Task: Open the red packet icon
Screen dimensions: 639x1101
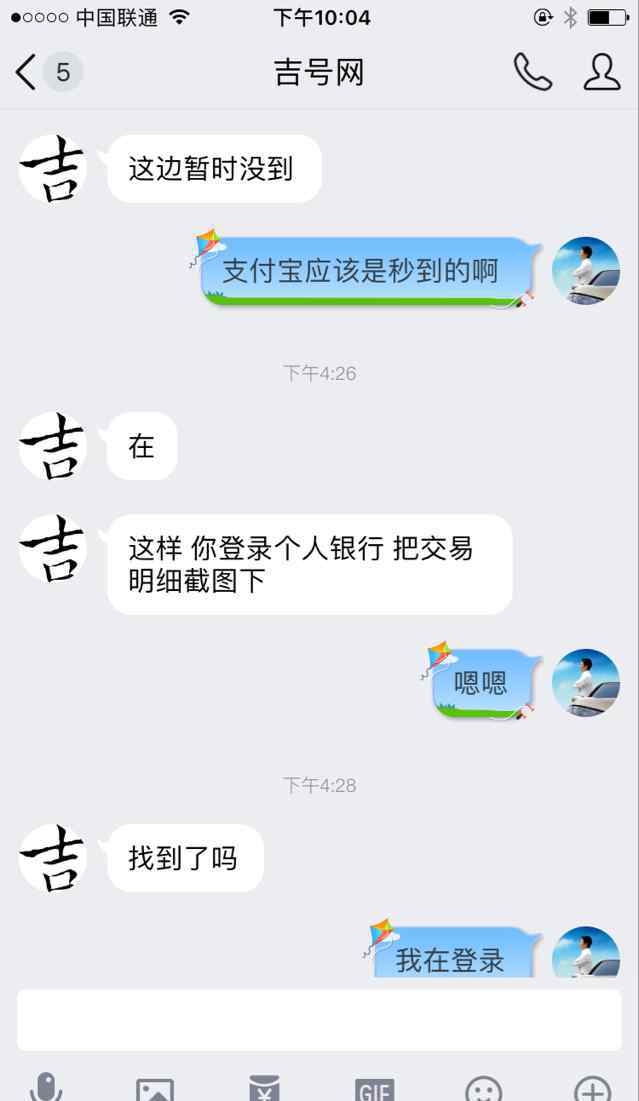Action: [264, 1090]
